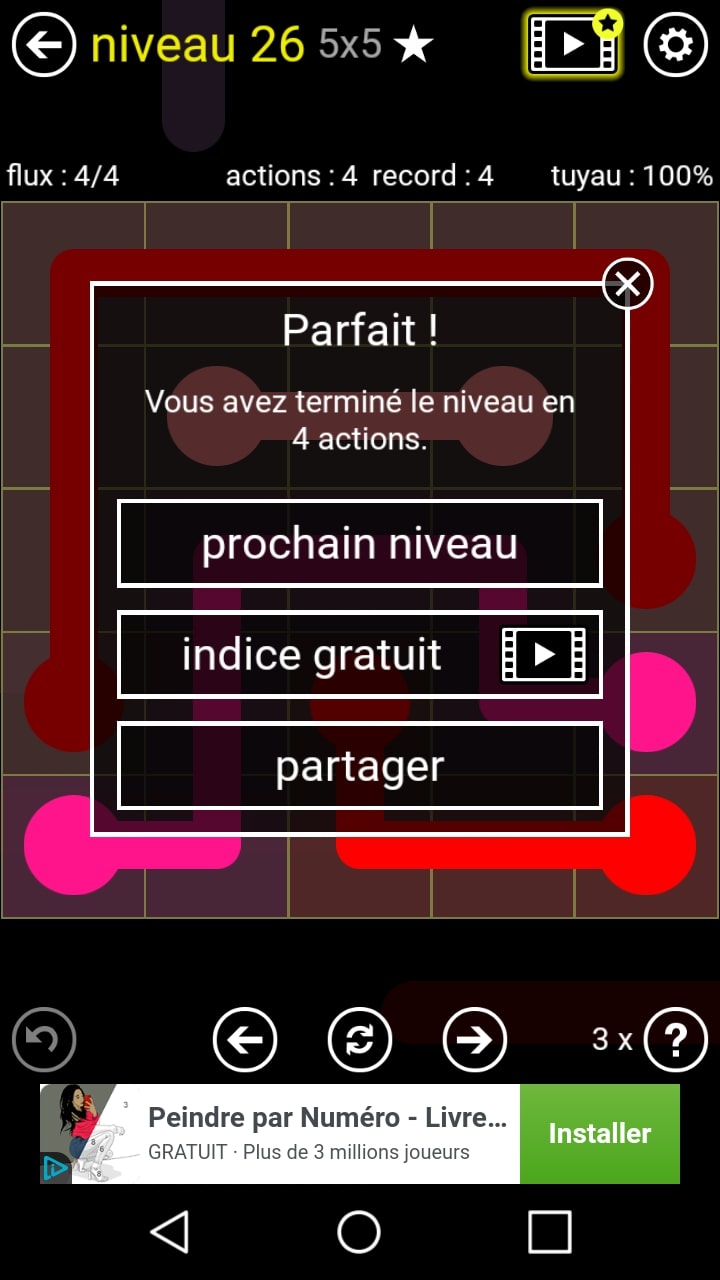Use a hint via question mark
This screenshot has height=1280, width=720.
pyautogui.click(x=675, y=1040)
